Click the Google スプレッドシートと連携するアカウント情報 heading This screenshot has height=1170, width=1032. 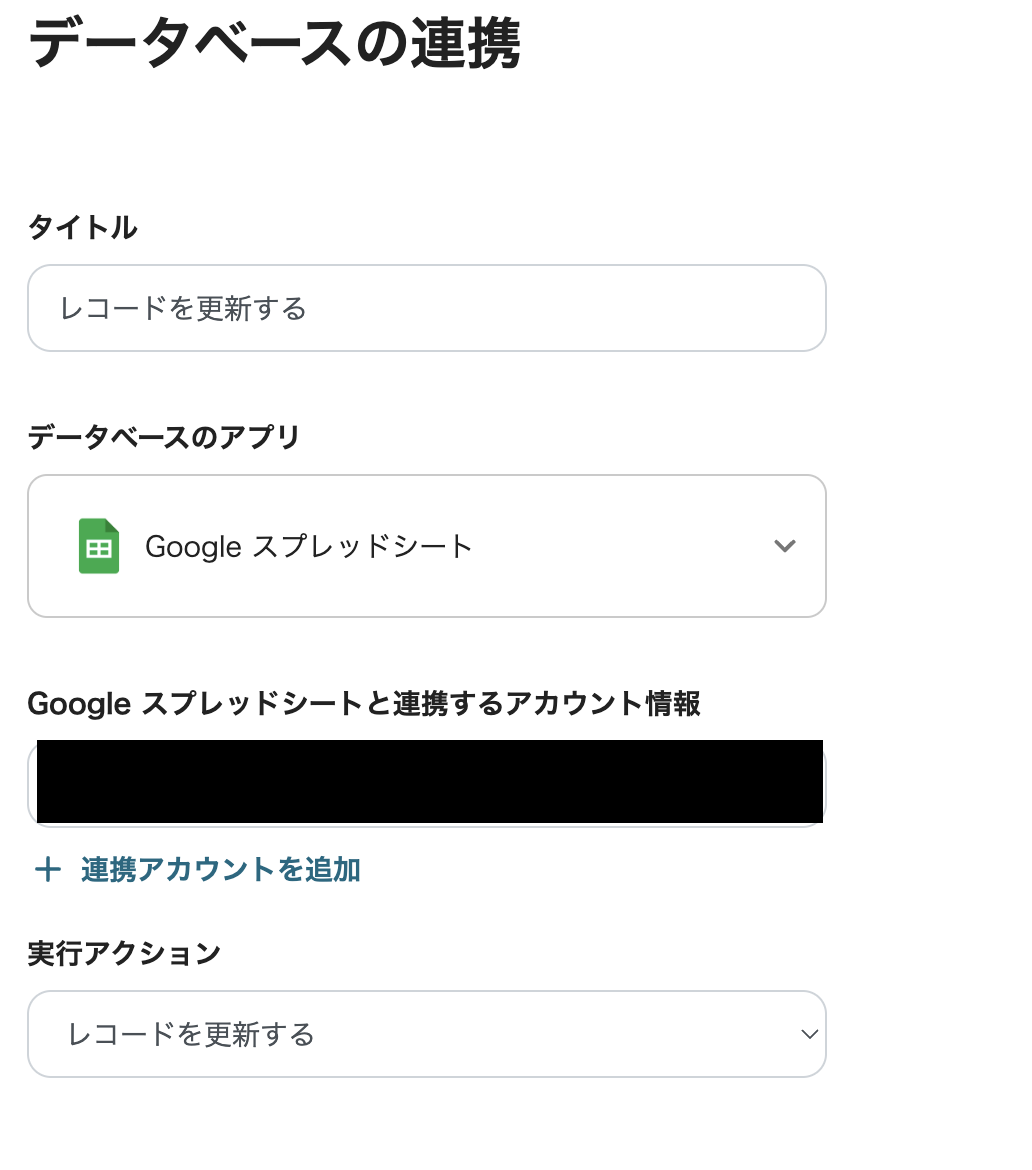(x=365, y=704)
